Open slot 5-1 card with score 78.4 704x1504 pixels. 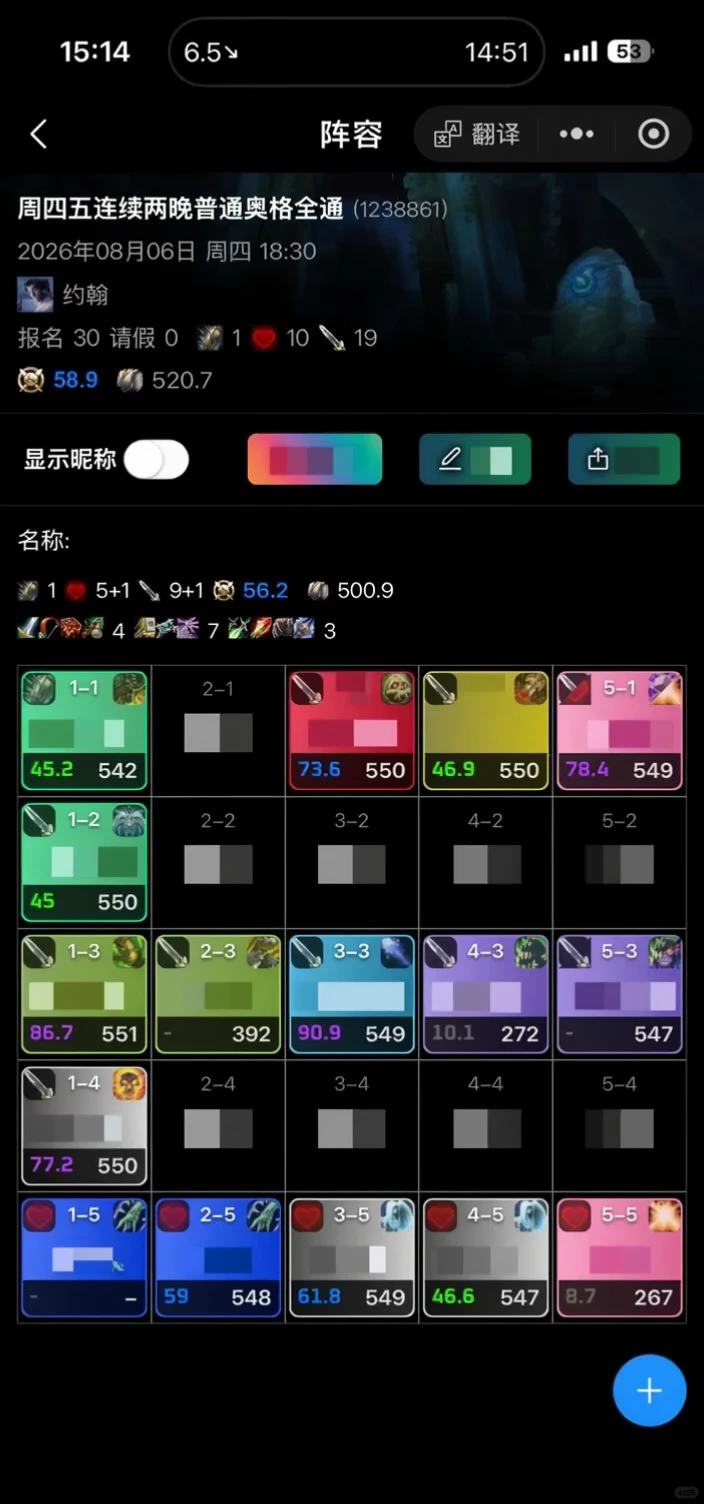(619, 731)
